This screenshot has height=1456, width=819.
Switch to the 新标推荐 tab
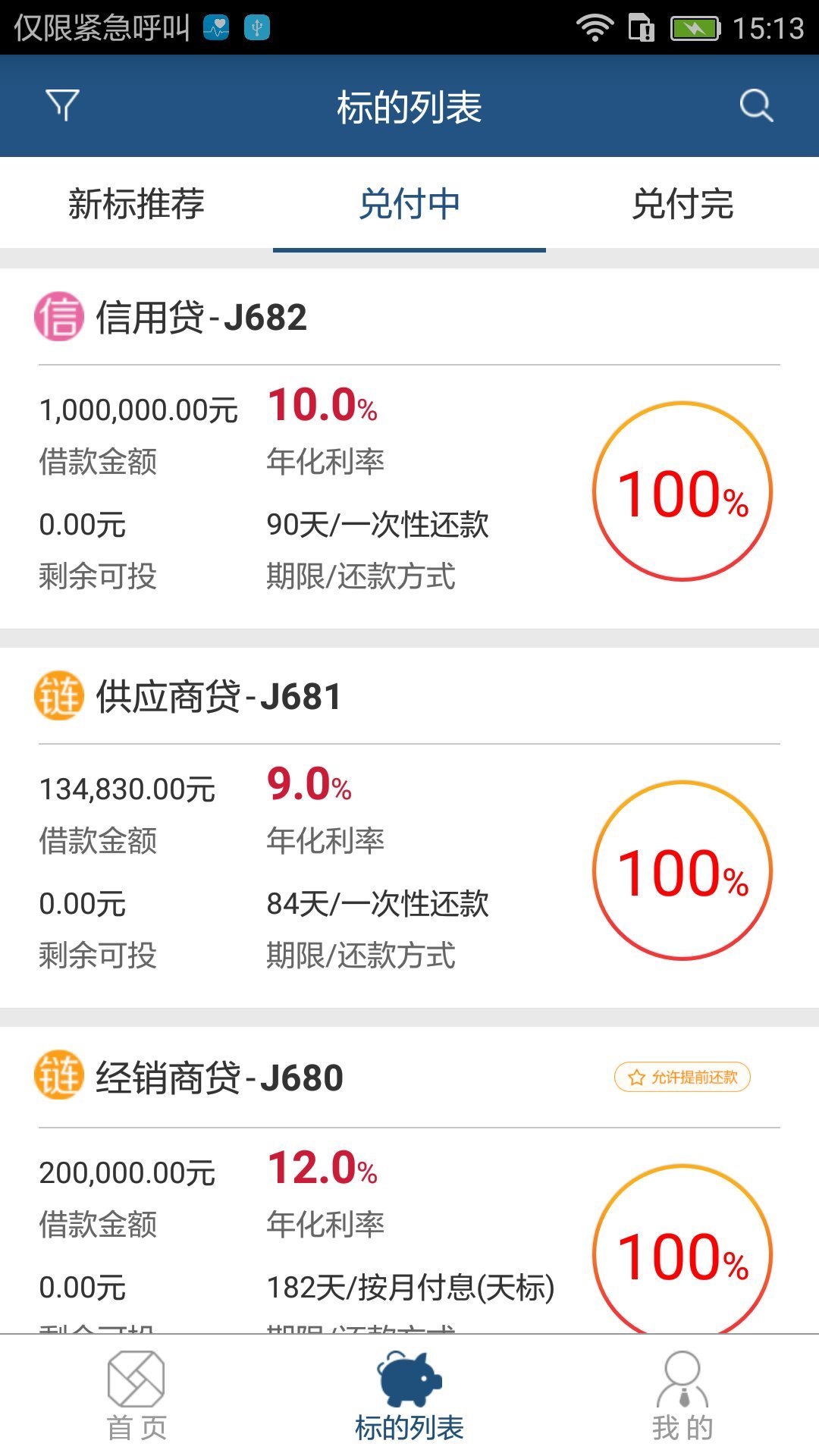pyautogui.click(x=136, y=204)
